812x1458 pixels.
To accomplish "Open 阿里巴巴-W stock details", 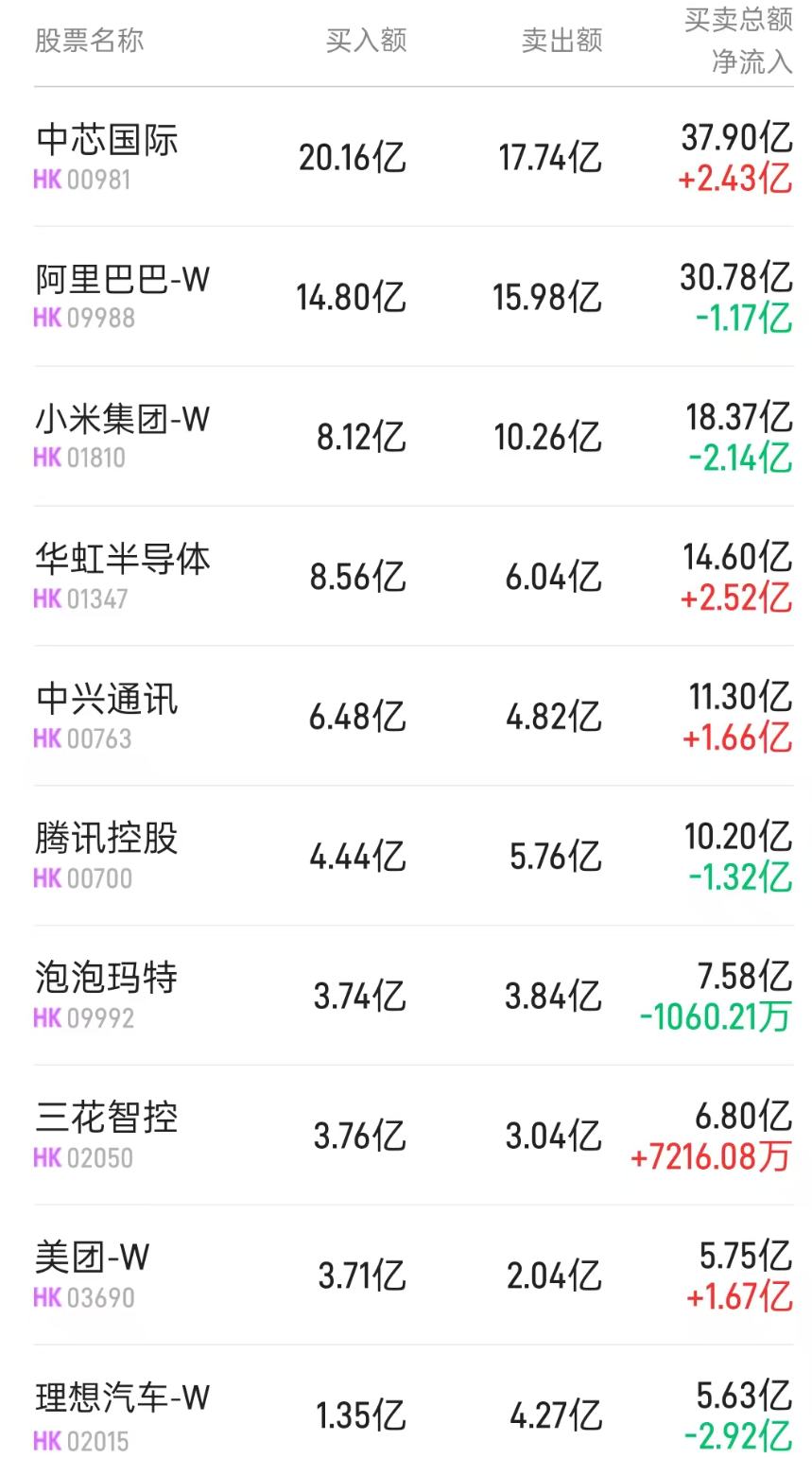I will (123, 279).
